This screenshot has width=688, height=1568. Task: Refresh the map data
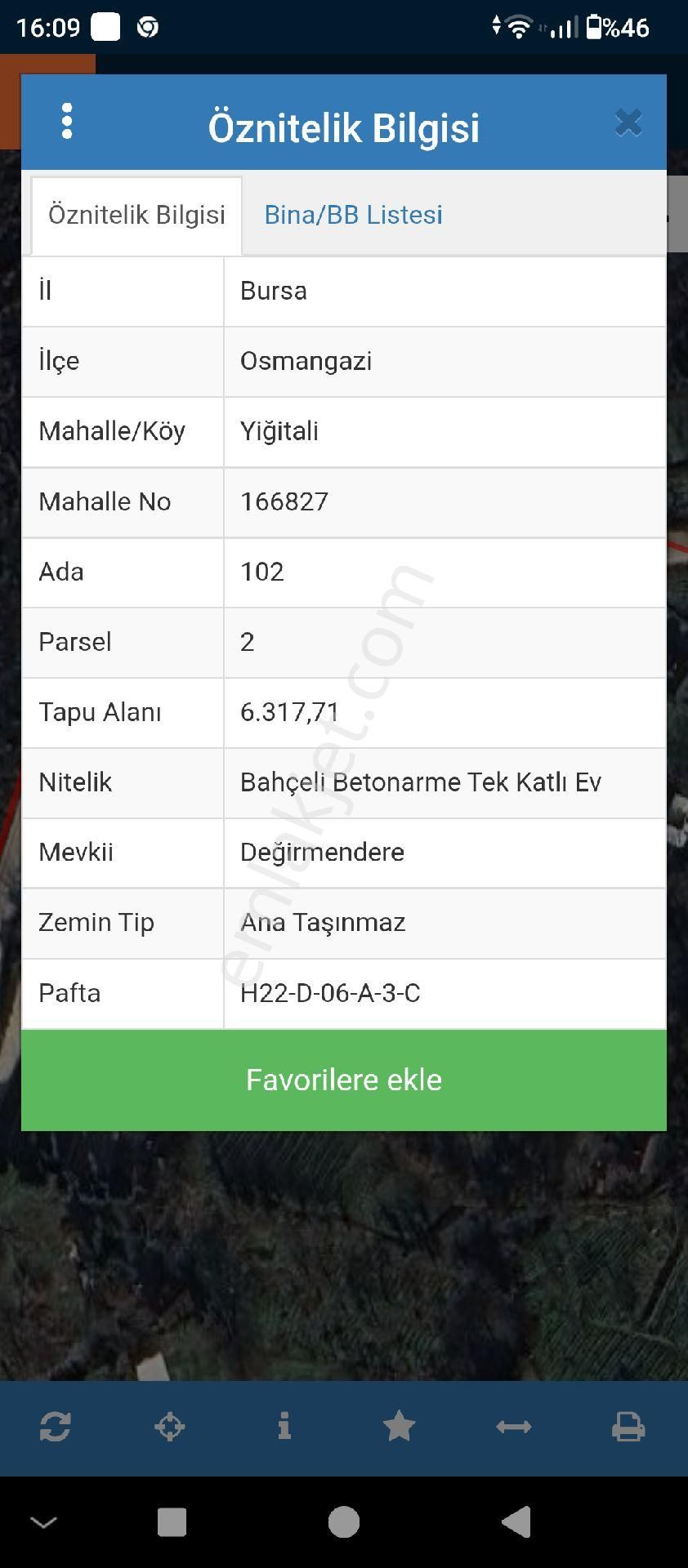pyautogui.click(x=56, y=1427)
